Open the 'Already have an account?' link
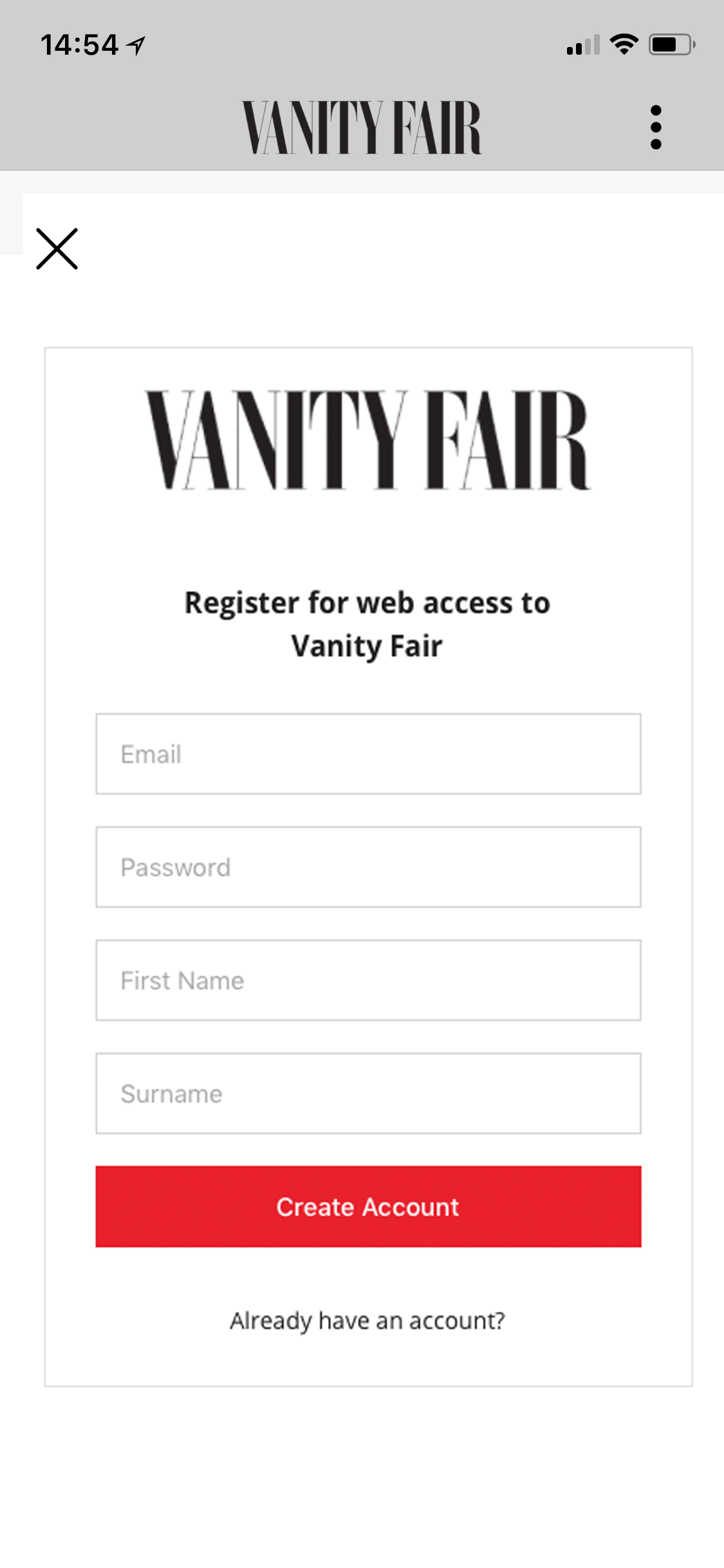The width and height of the screenshot is (724, 1568). coord(367,1321)
